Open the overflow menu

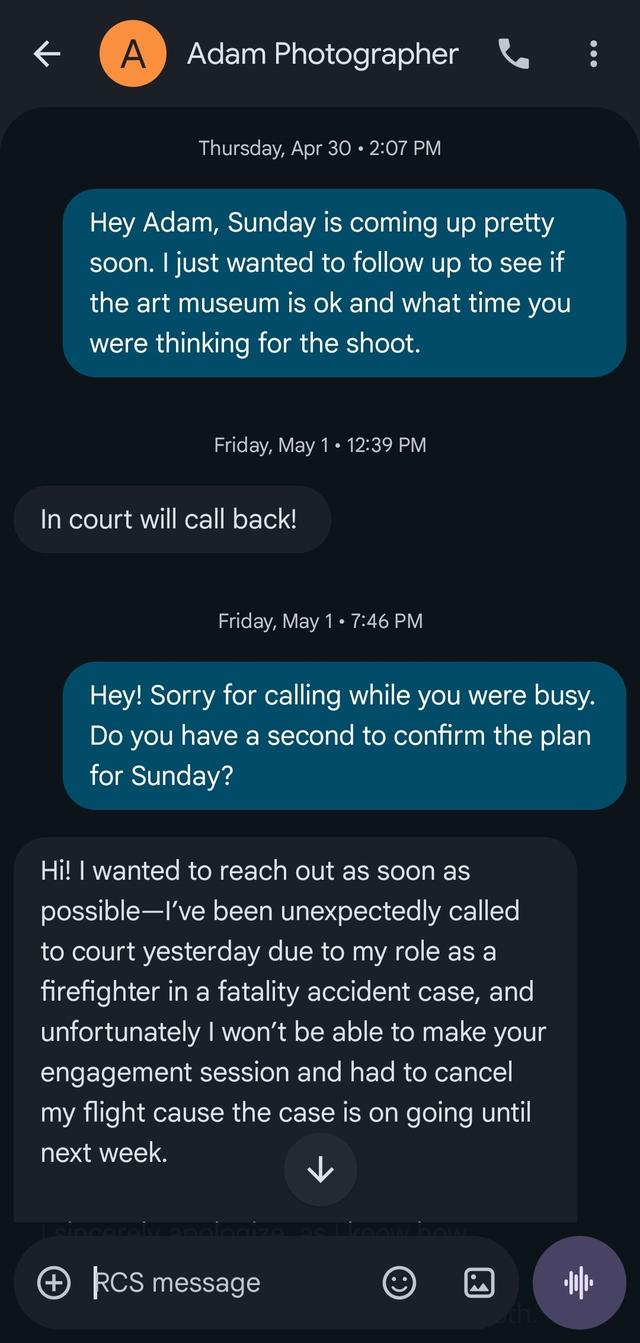coord(593,54)
